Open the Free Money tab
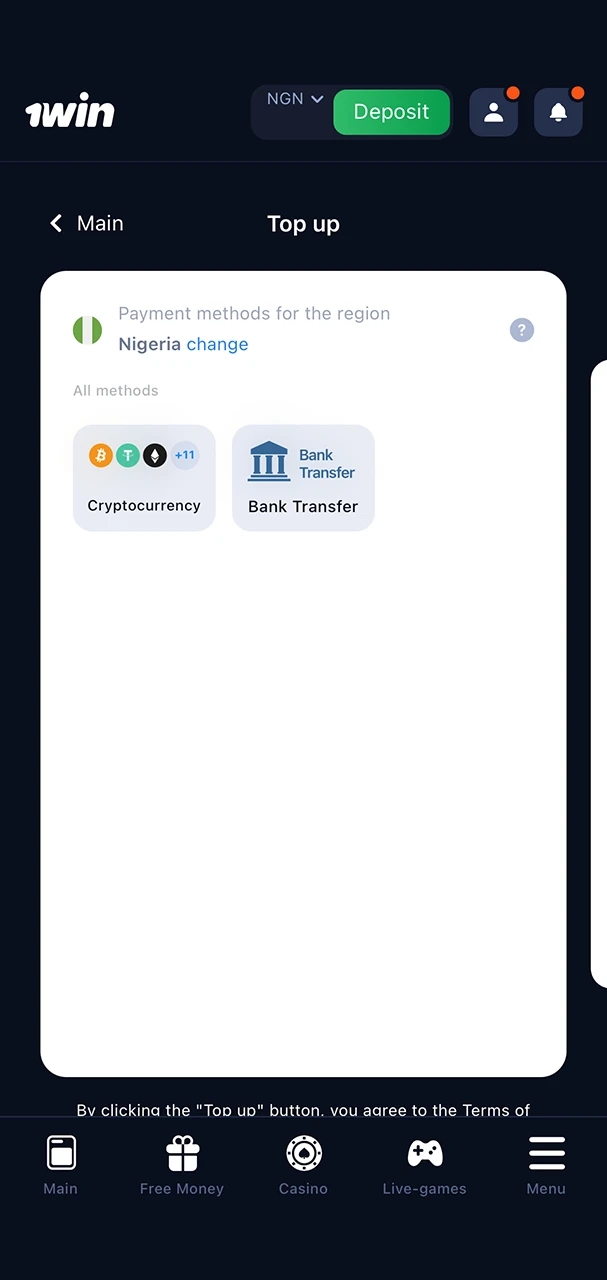This screenshot has height=1280, width=607. [182, 1165]
